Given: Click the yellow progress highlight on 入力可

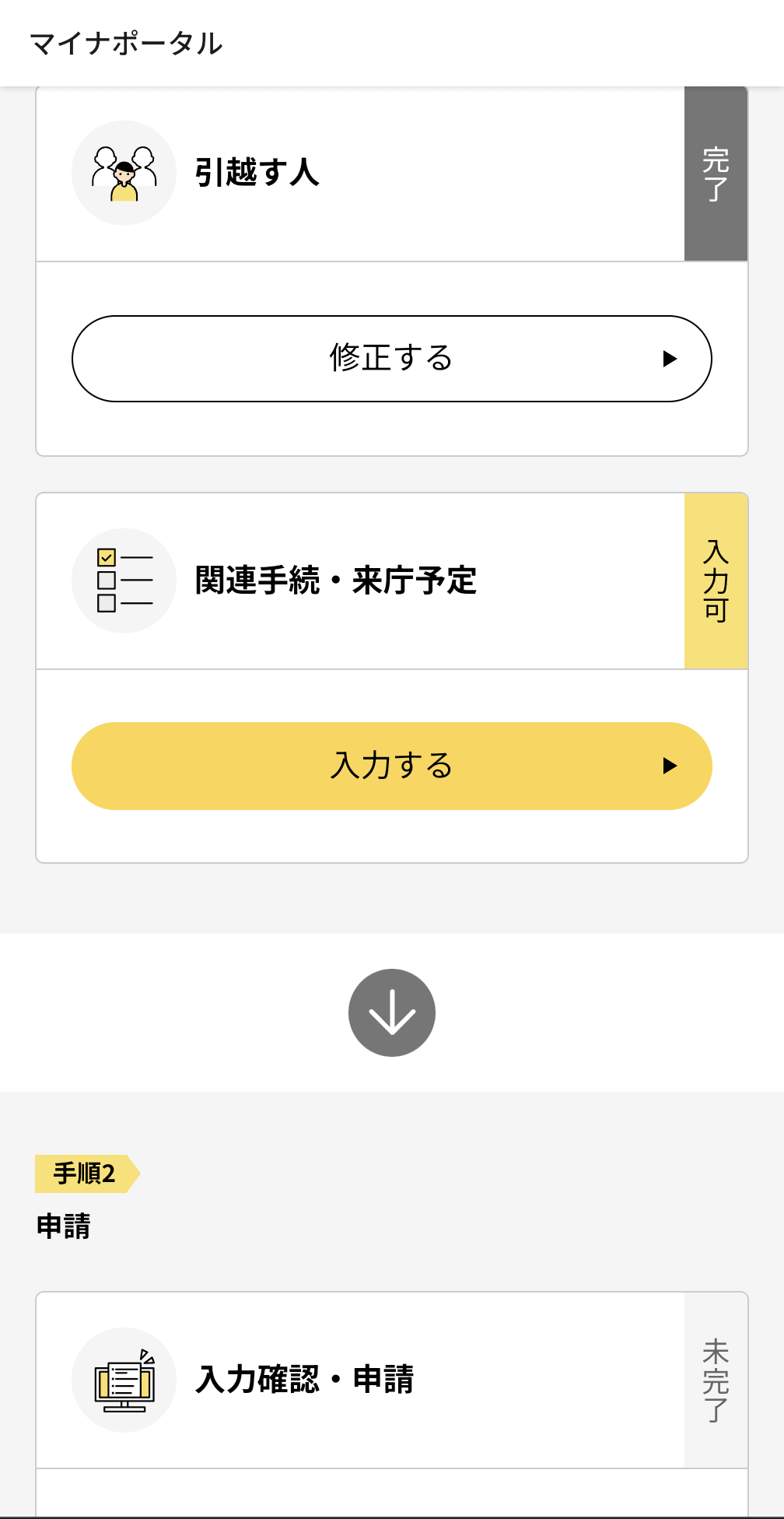Looking at the screenshot, I should coord(714,580).
